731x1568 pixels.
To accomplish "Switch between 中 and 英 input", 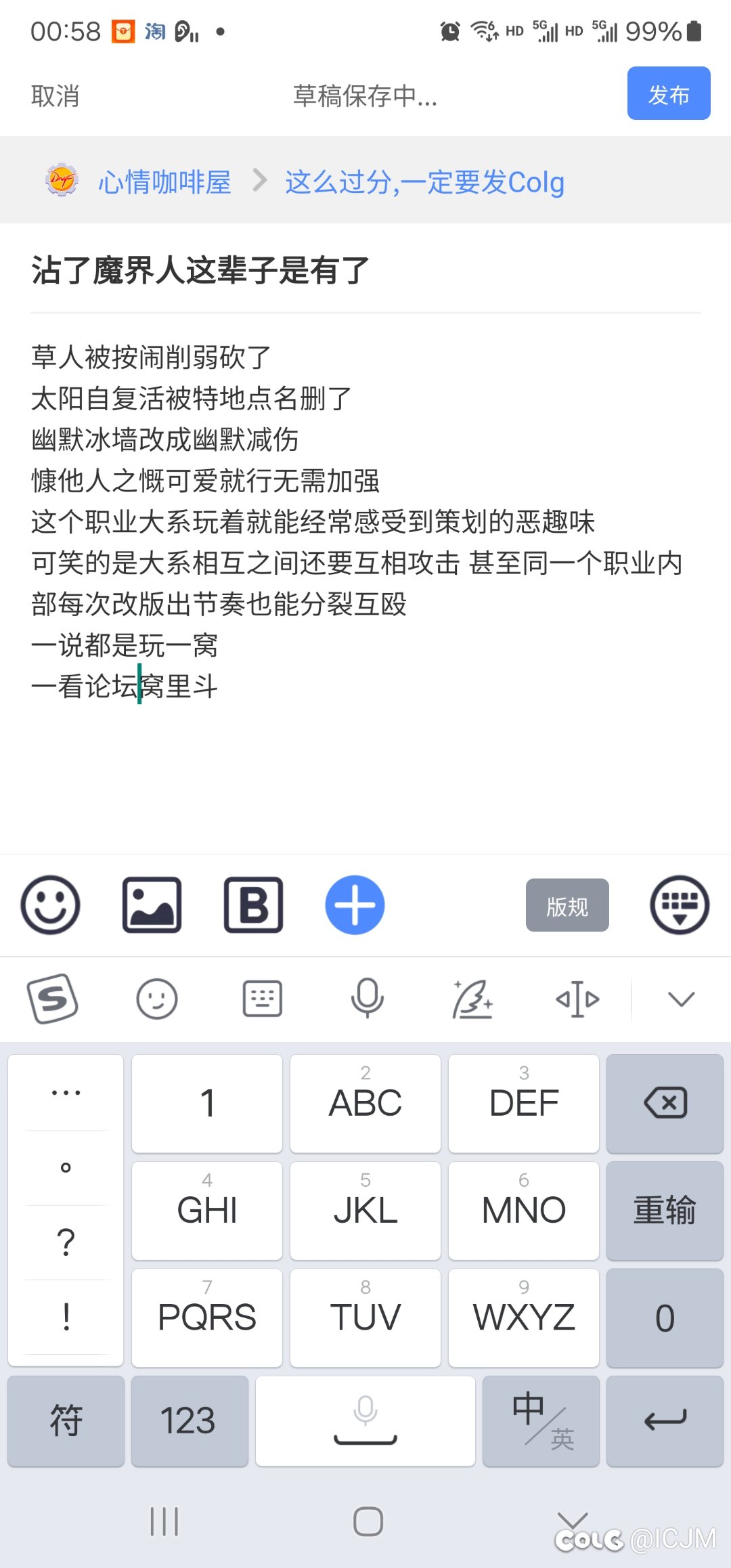I will [541, 1420].
